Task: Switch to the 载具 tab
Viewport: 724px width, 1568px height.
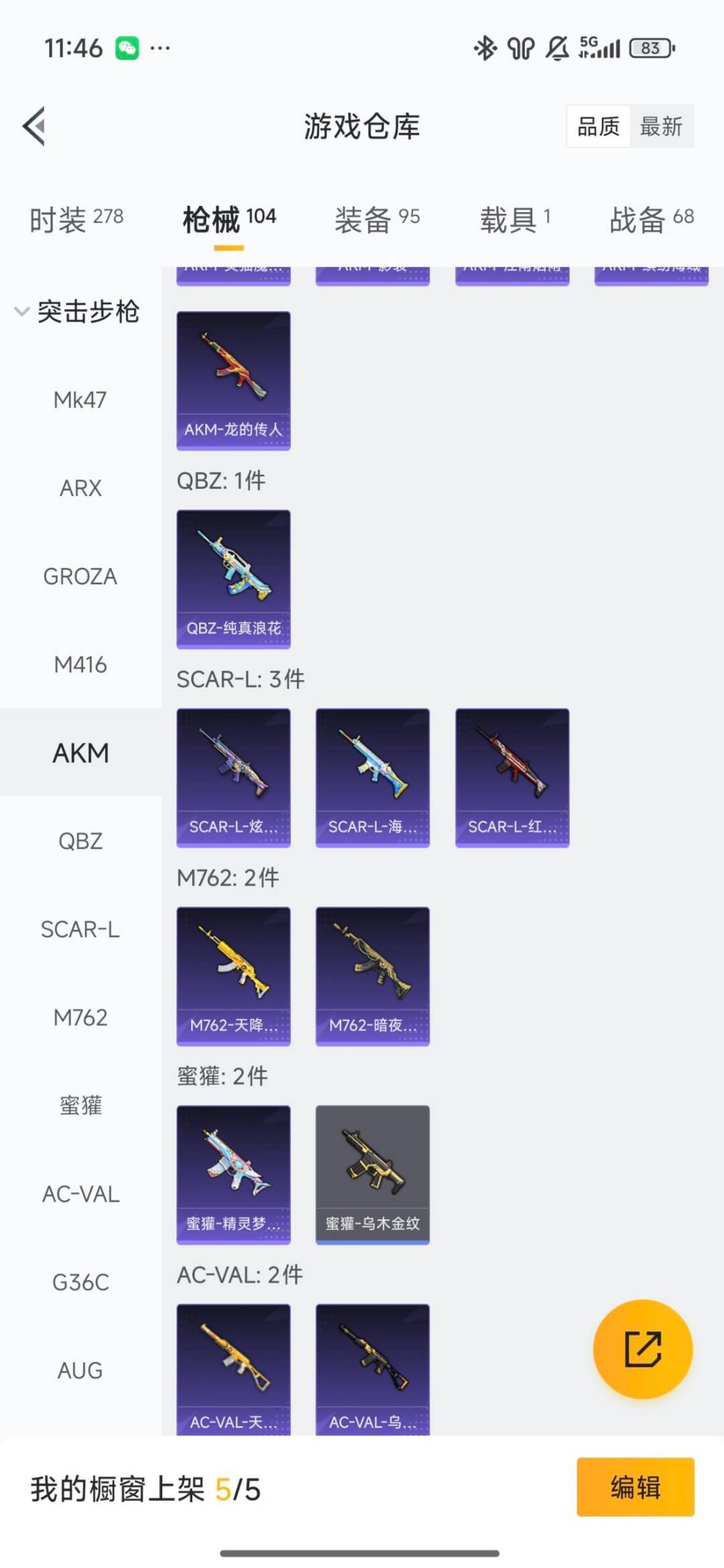Action: point(515,219)
